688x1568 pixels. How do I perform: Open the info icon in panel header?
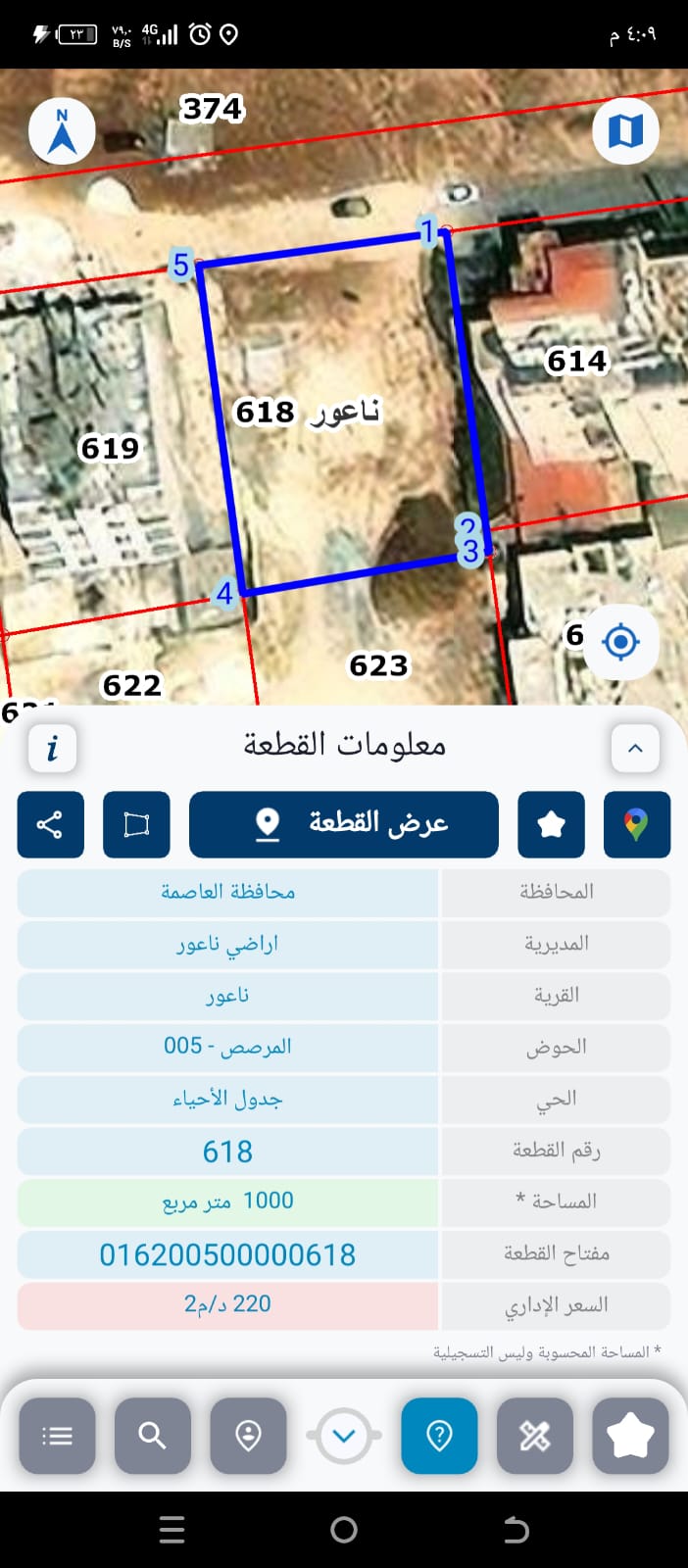pyautogui.click(x=52, y=749)
